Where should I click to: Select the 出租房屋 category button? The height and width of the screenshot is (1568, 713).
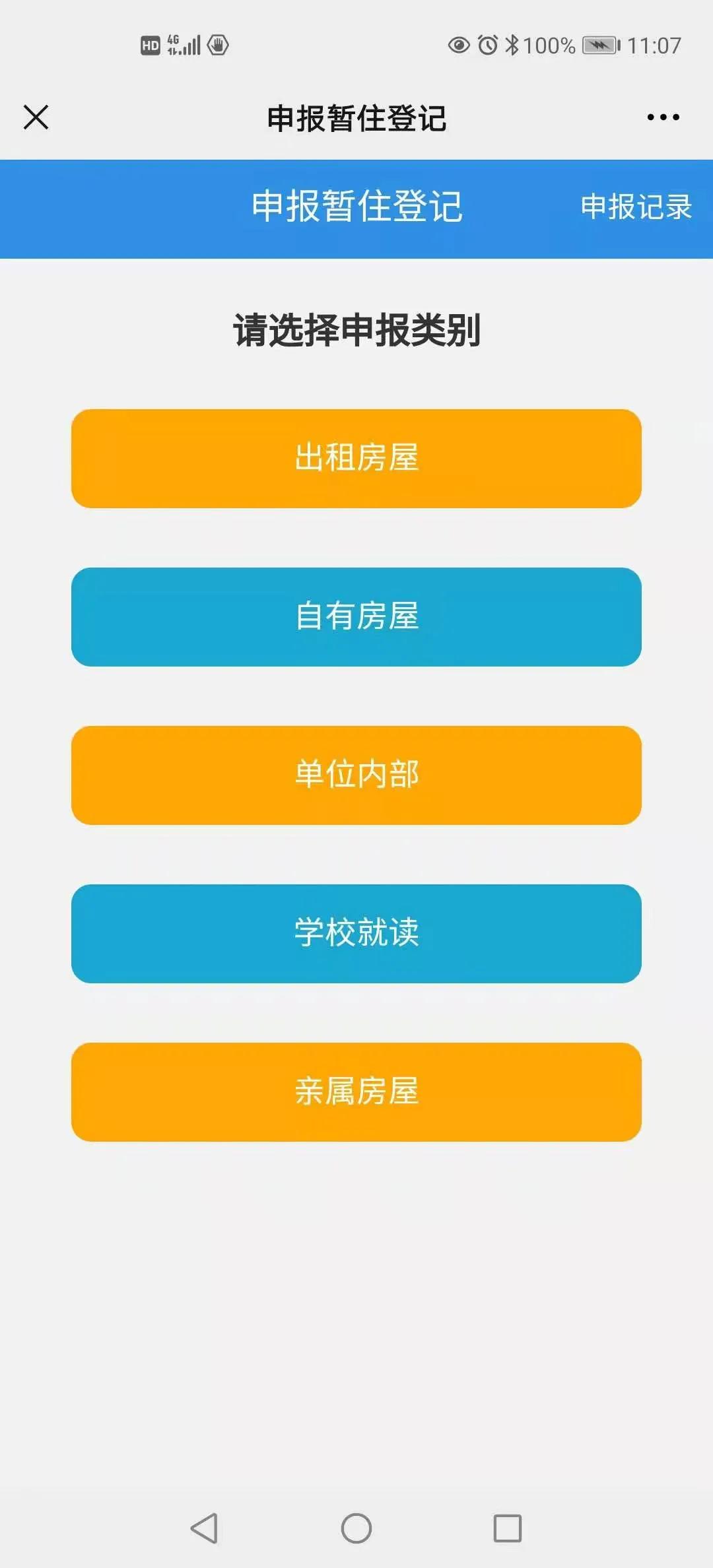[356, 458]
